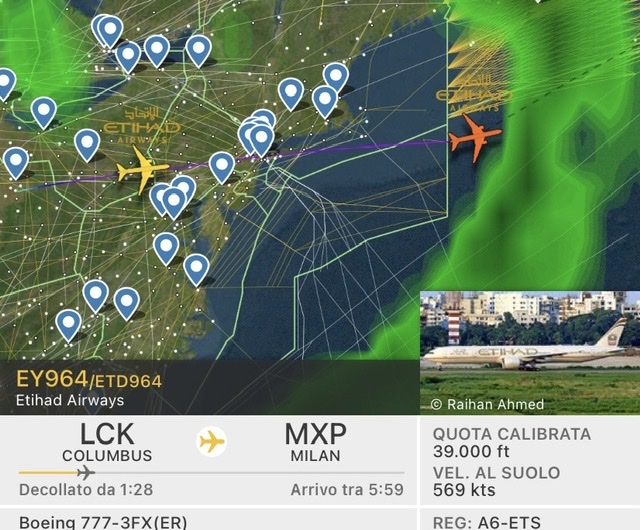
Task: Select the orange aircraft on the map
Action: tap(474, 136)
